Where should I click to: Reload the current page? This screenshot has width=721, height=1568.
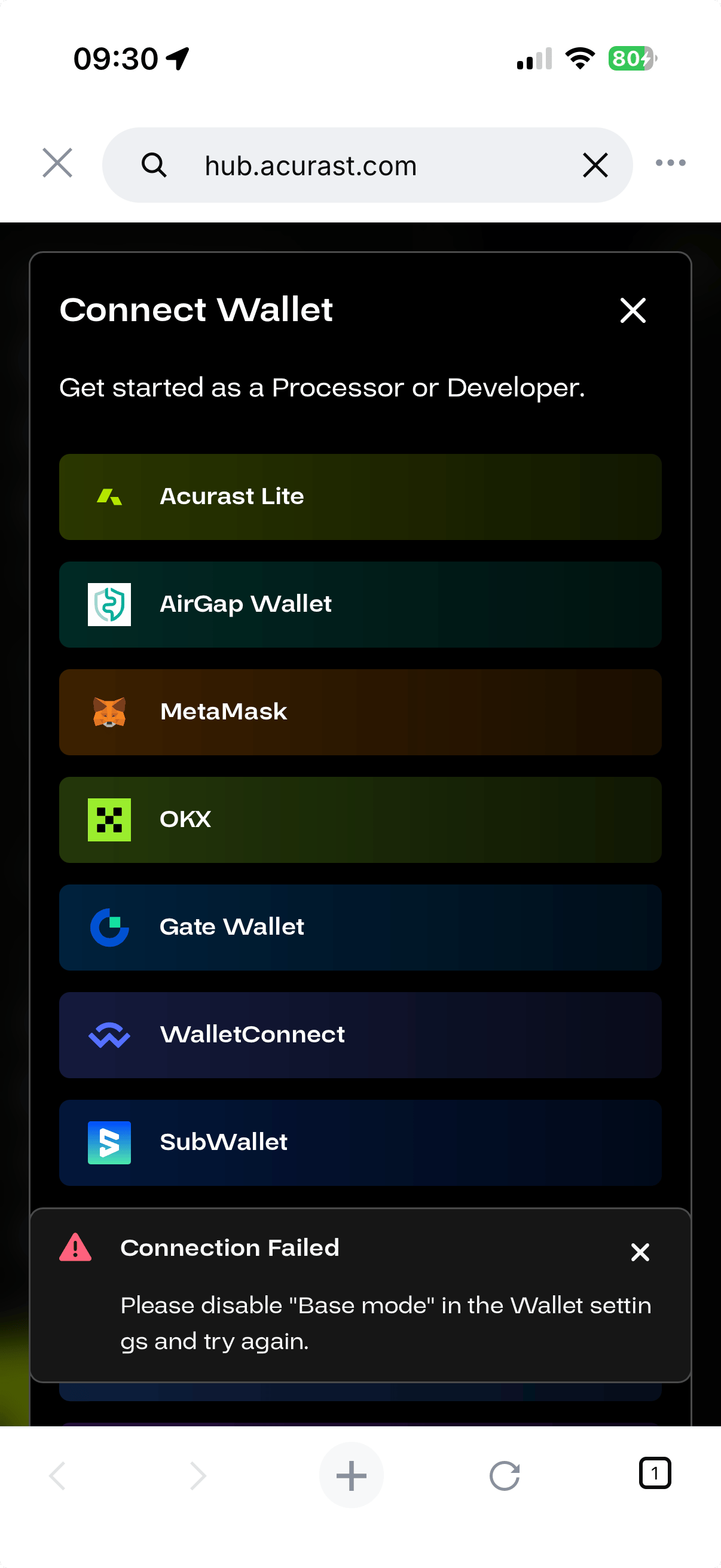tap(505, 1475)
